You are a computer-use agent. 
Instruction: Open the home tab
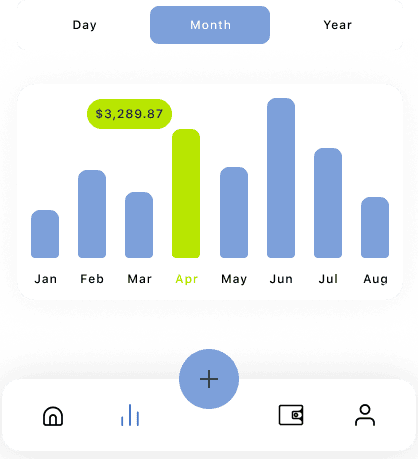tap(53, 416)
